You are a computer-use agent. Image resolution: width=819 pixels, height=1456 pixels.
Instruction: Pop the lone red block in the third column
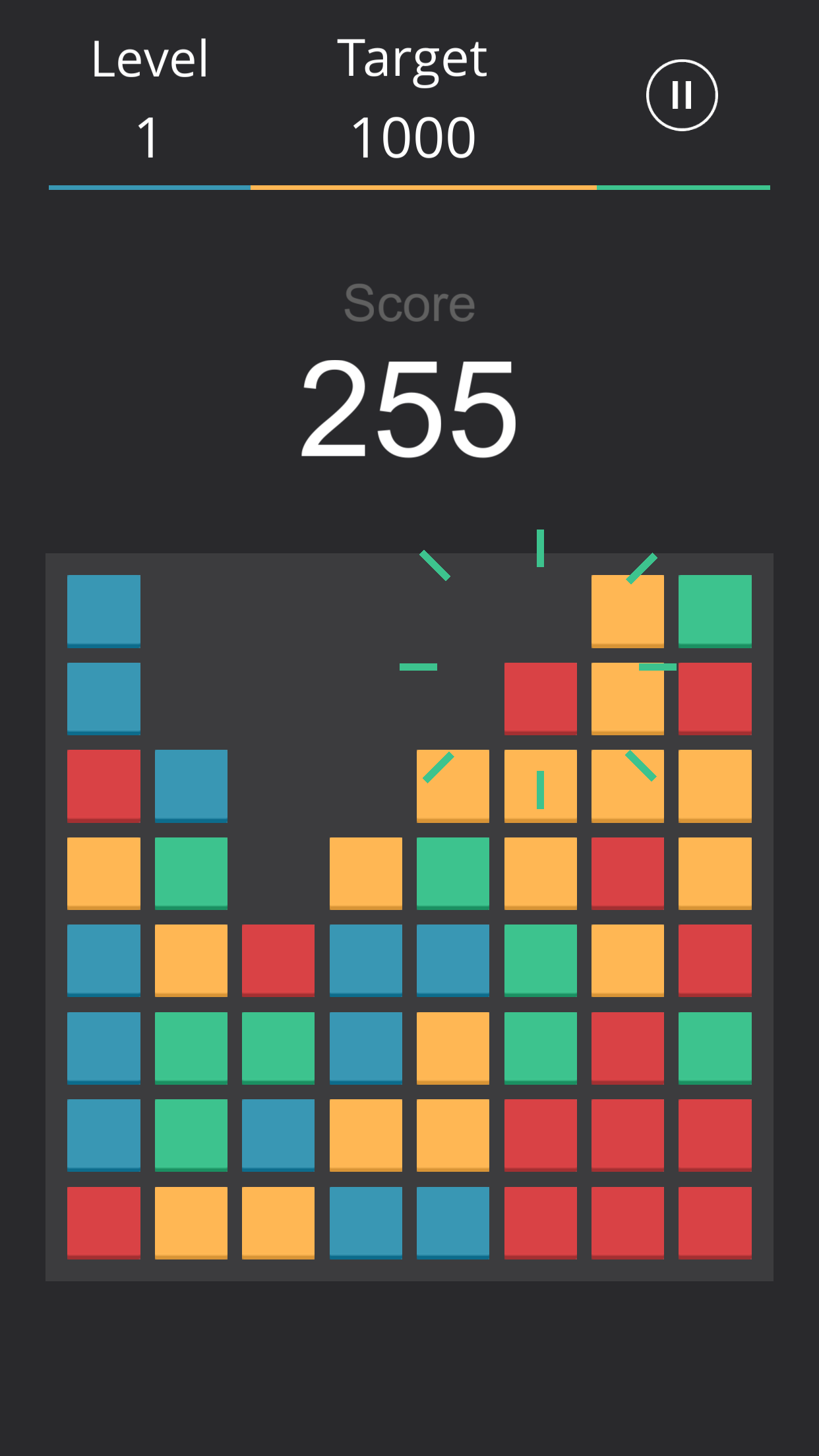278,960
